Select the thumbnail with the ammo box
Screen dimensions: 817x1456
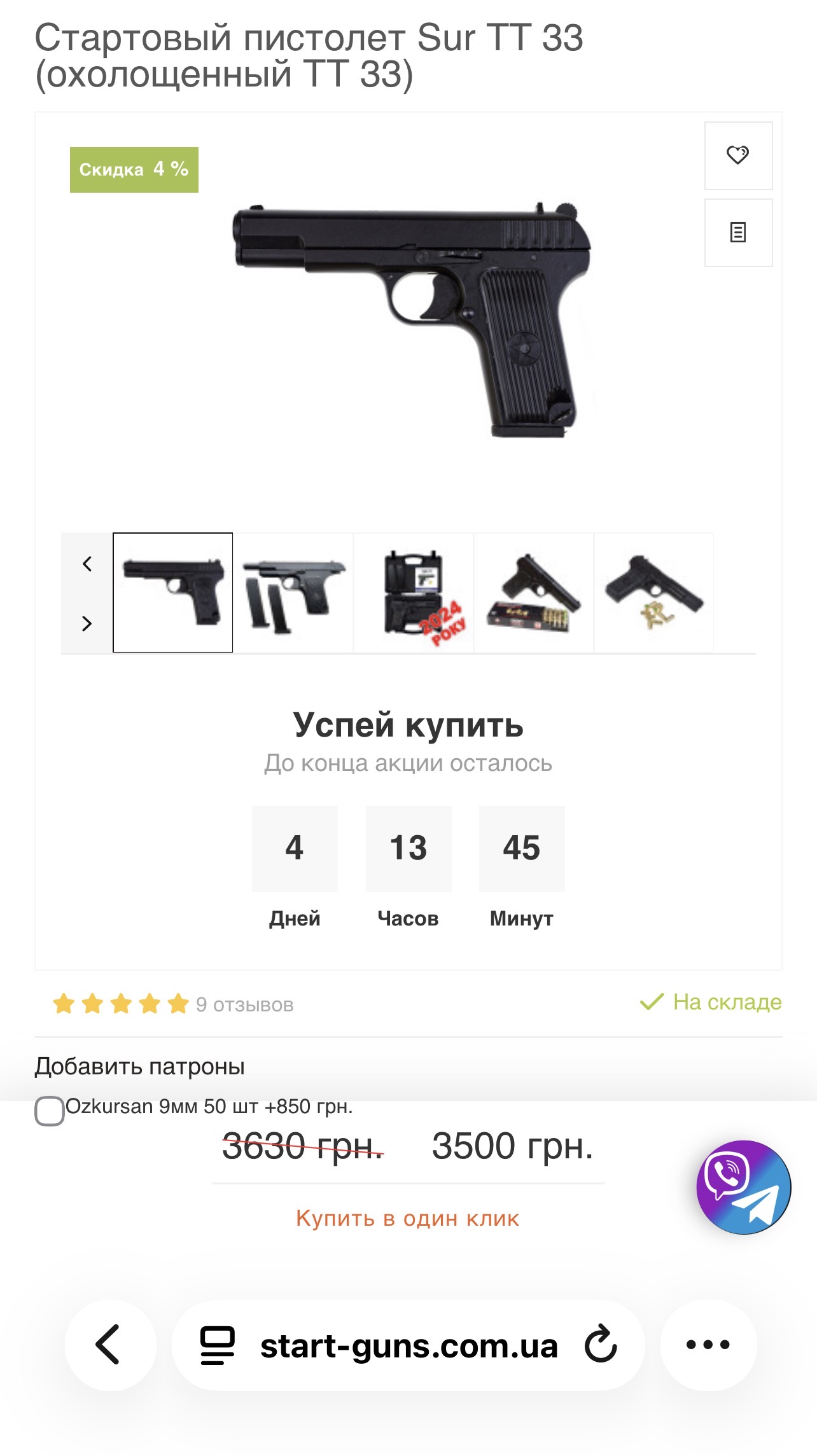tap(534, 593)
